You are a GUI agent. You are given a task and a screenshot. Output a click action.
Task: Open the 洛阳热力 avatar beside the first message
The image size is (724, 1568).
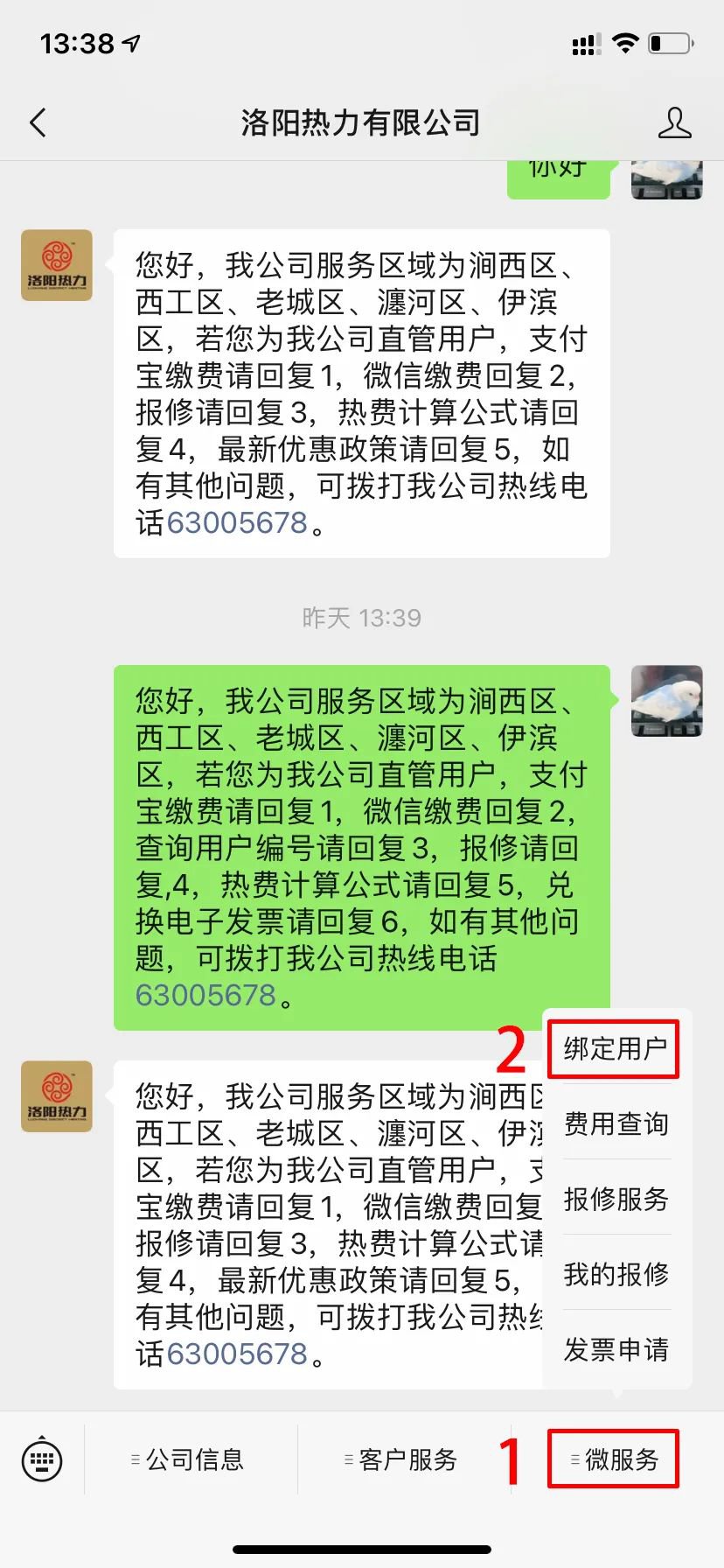(57, 265)
